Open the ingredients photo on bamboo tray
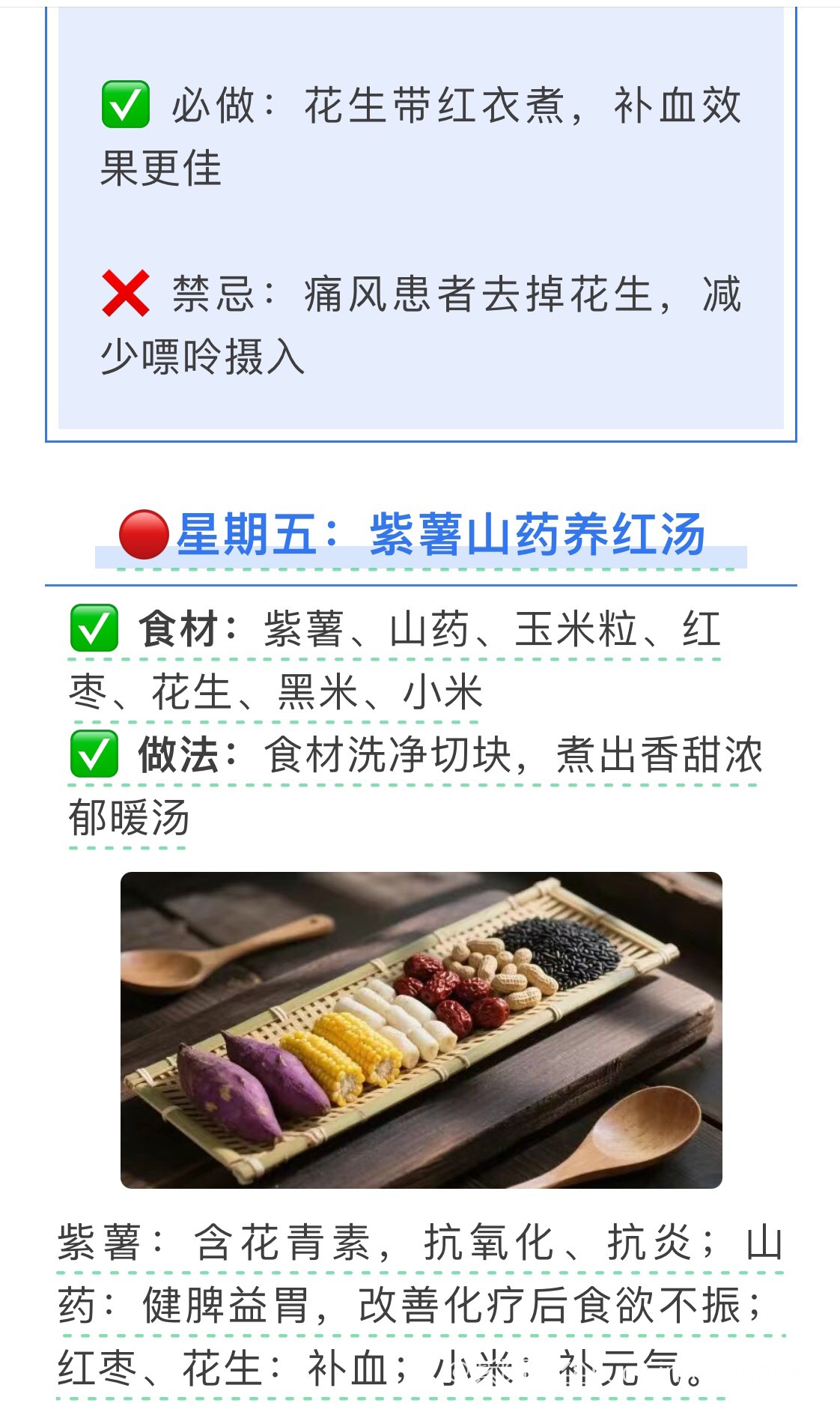This screenshot has width=840, height=1403. tap(421, 1030)
